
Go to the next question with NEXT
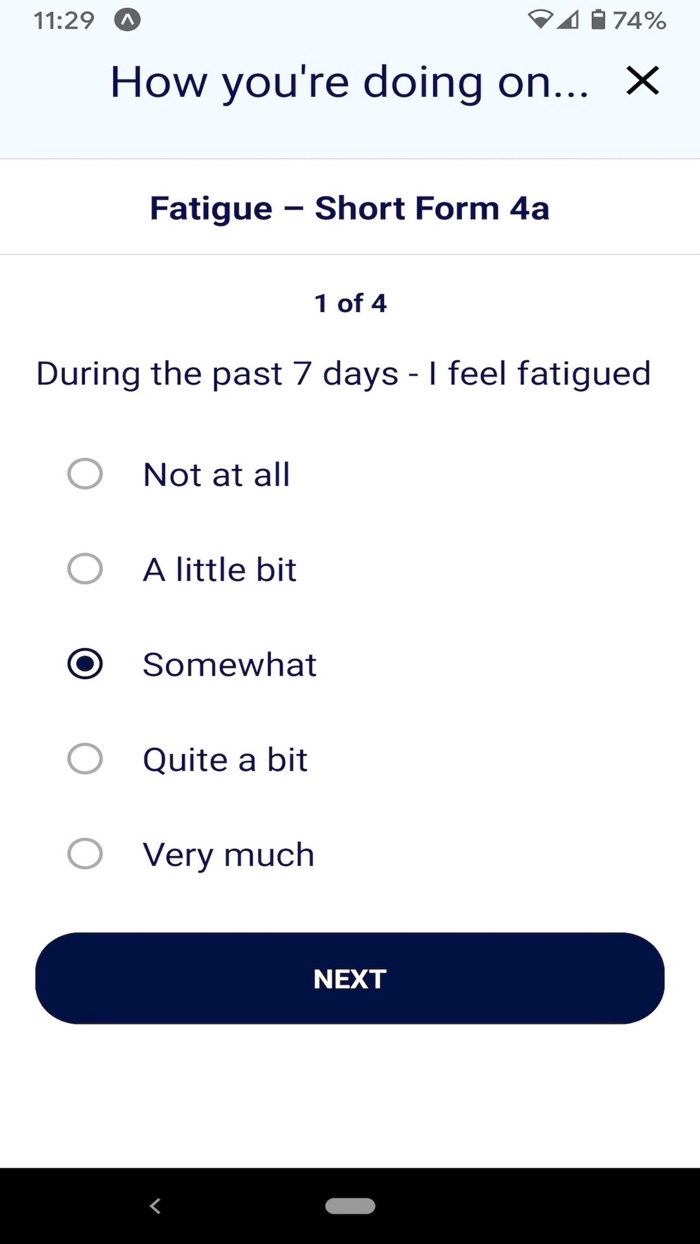(x=350, y=978)
